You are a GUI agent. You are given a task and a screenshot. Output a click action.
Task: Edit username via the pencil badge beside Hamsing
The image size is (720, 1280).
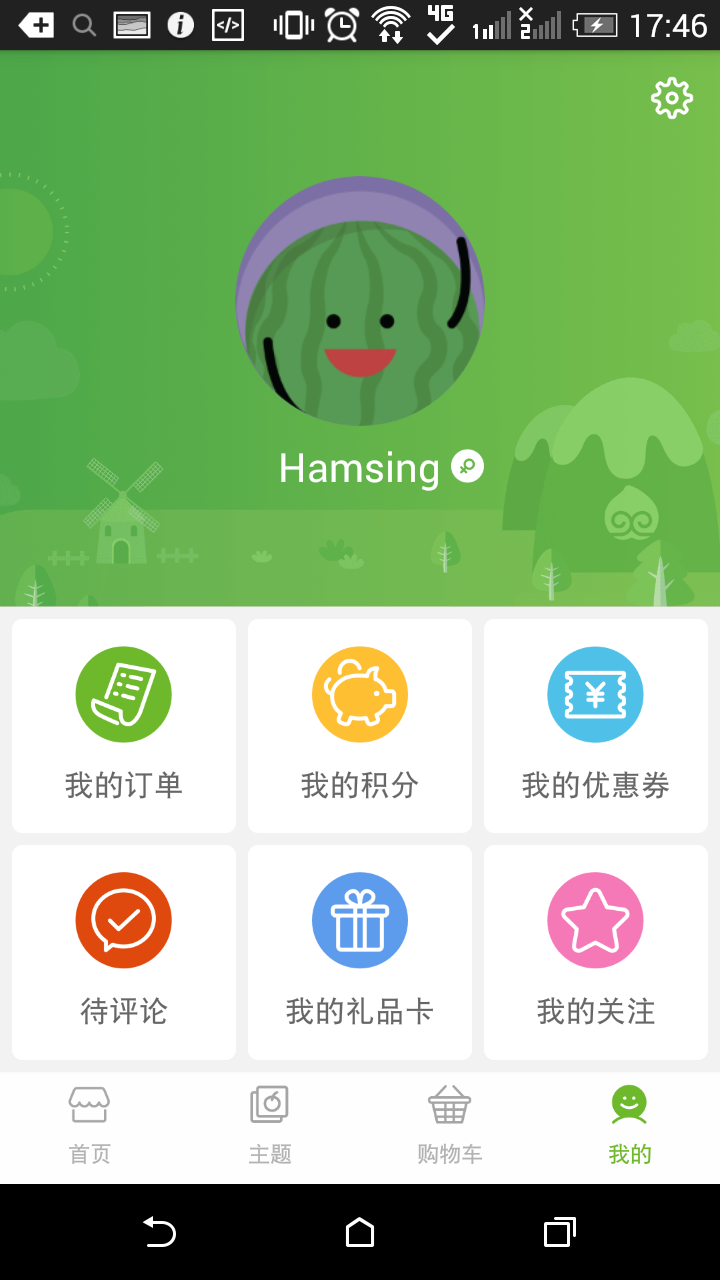click(x=466, y=466)
